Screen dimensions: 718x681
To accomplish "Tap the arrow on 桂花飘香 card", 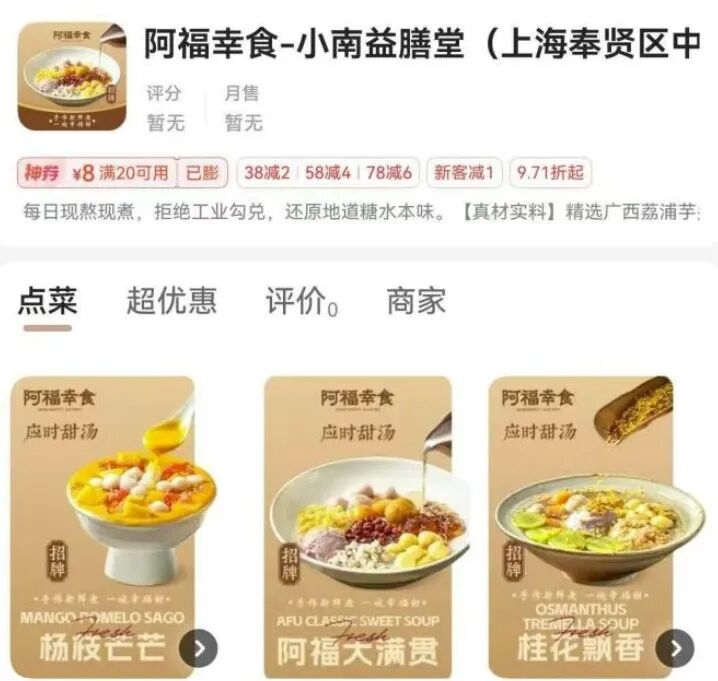I will [x=675, y=649].
